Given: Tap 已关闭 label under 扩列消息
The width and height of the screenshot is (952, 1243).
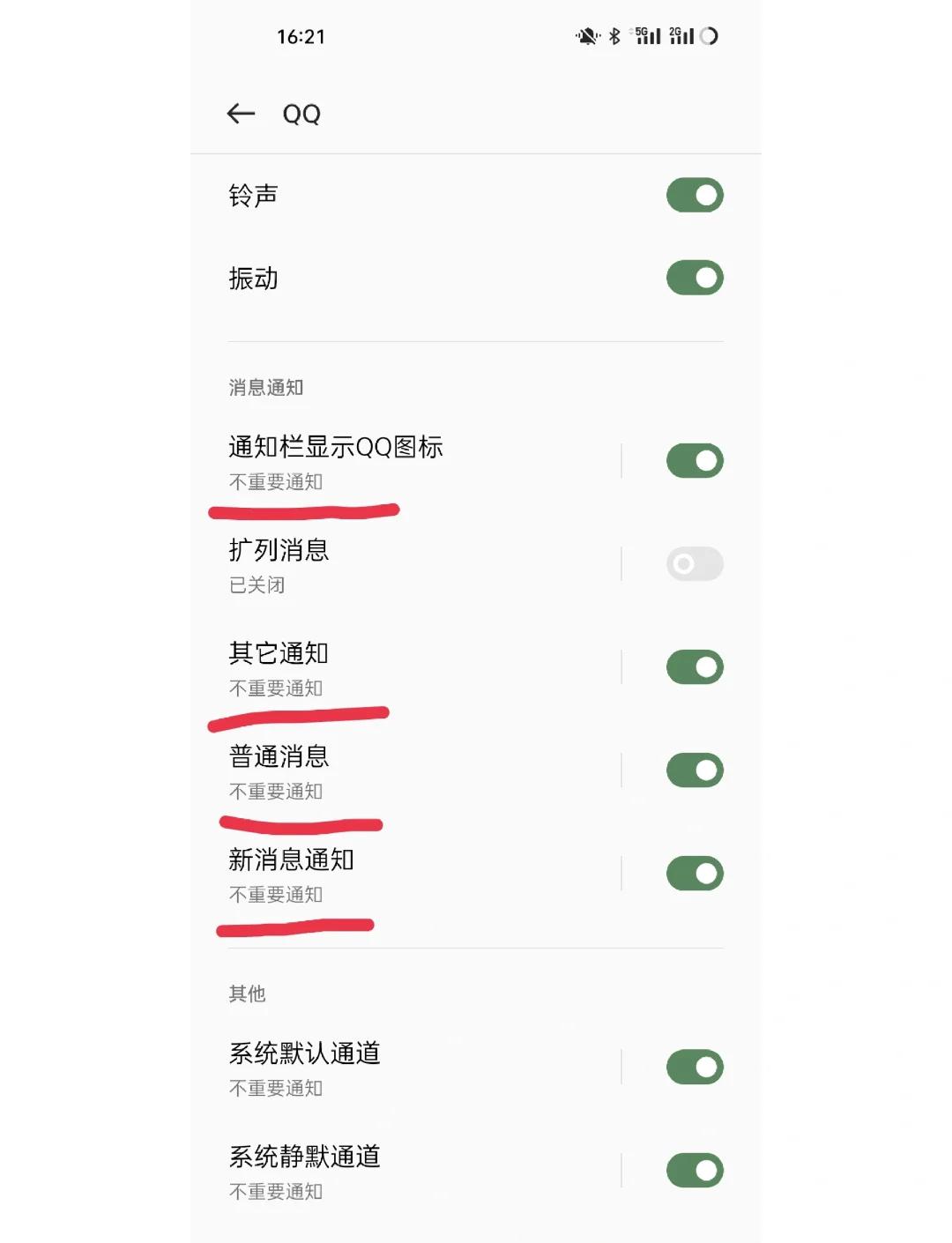Looking at the screenshot, I should click(x=256, y=584).
